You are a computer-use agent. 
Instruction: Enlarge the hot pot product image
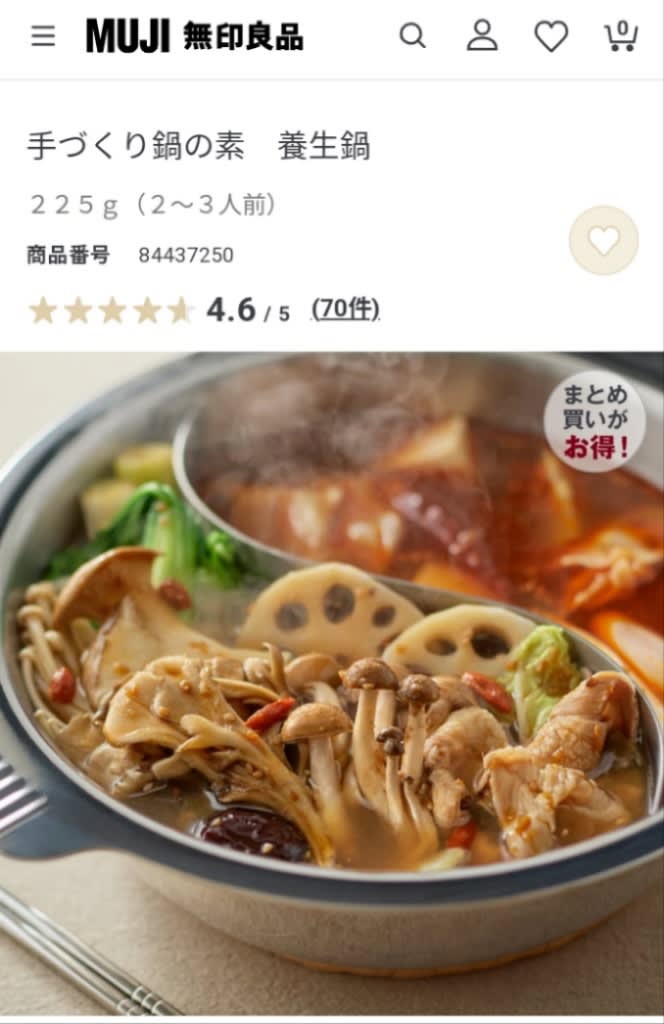click(332, 680)
